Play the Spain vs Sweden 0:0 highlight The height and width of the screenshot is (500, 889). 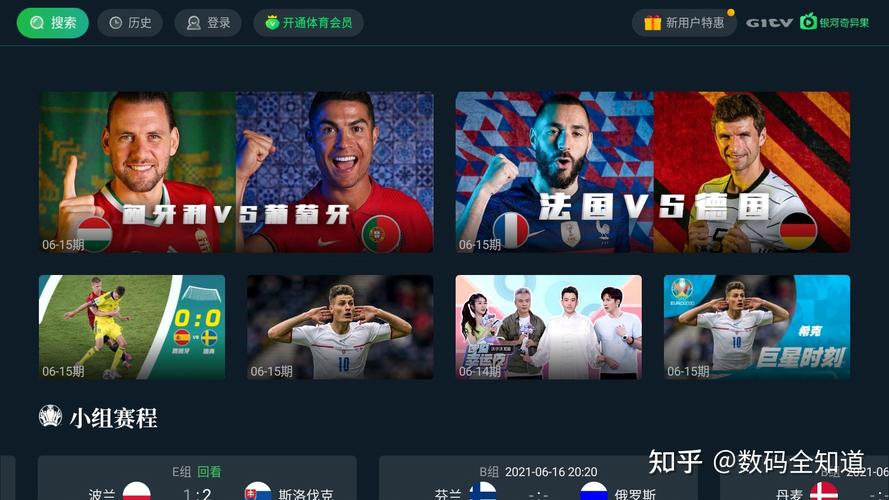pos(132,327)
